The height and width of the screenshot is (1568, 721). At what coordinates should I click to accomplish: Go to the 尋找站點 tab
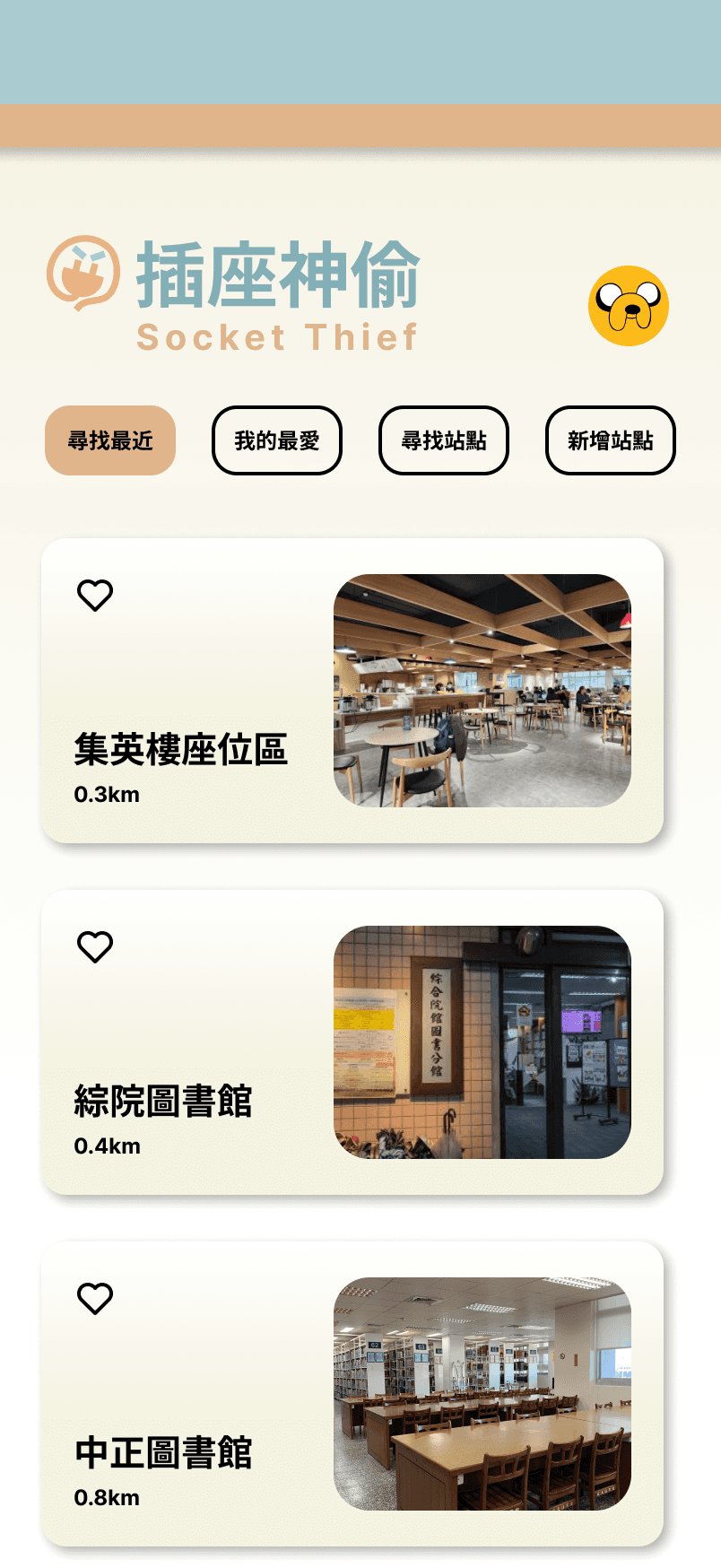point(444,440)
